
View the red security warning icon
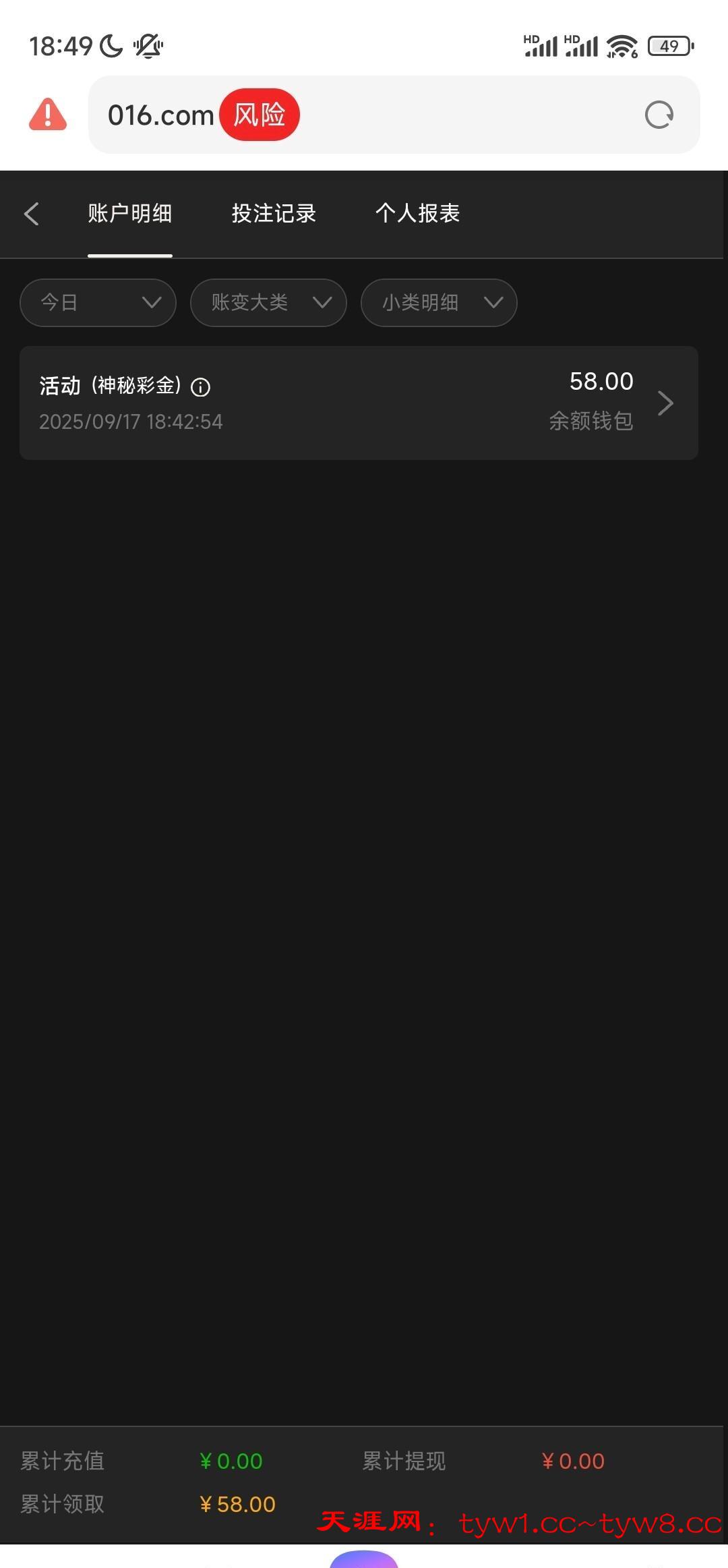pos(48,115)
